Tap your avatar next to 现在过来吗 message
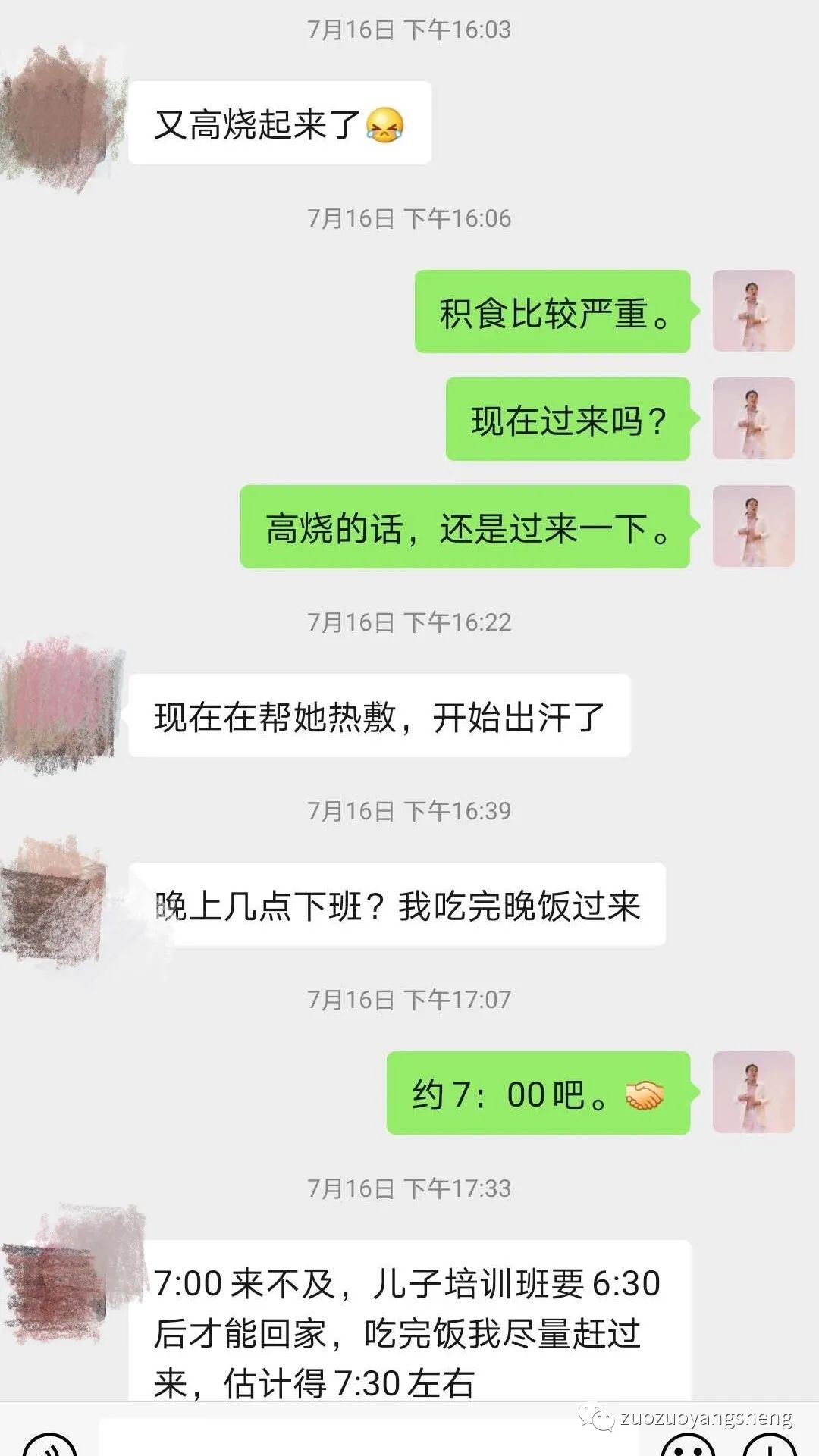 [x=752, y=421]
